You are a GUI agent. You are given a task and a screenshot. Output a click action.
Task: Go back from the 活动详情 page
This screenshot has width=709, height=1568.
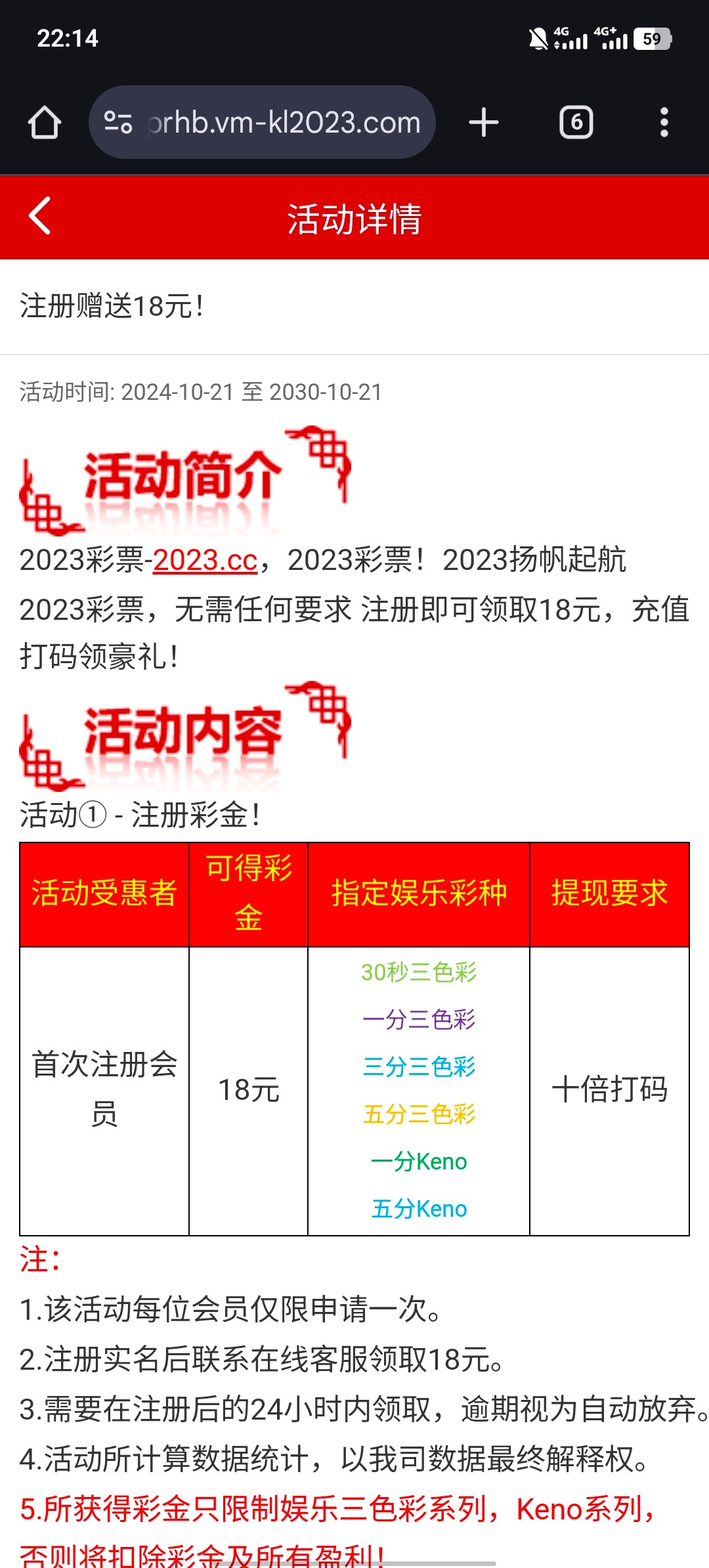click(39, 216)
